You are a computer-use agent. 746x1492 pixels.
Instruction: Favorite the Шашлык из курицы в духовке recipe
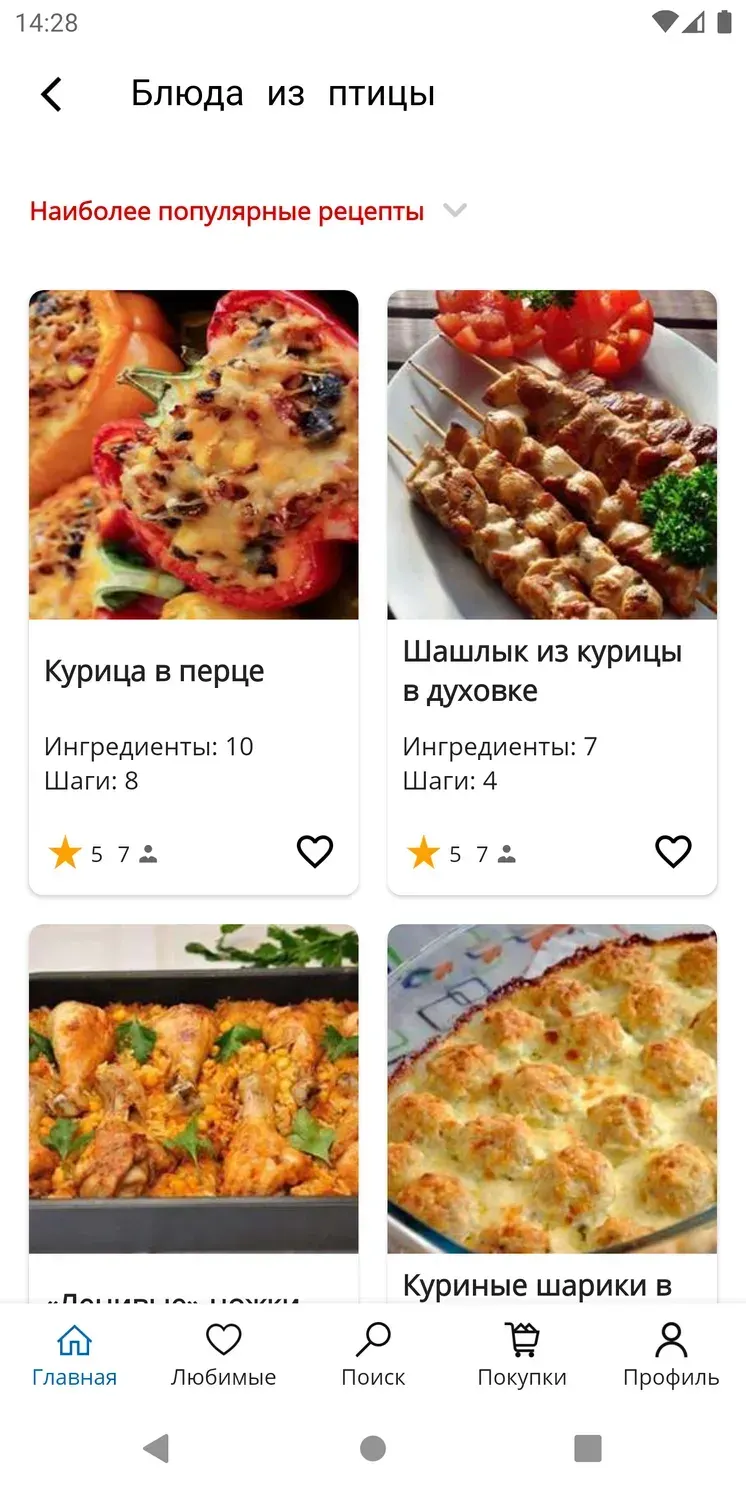pos(673,851)
